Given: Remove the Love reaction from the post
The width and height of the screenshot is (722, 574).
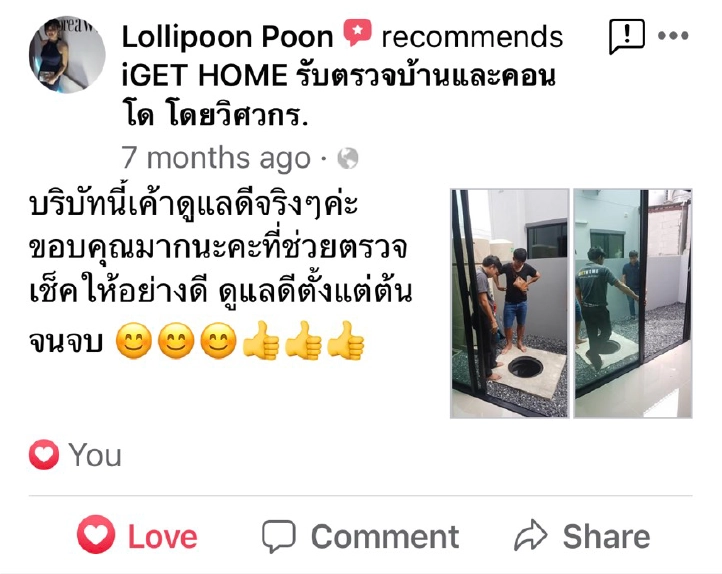Looking at the screenshot, I should 138,537.
